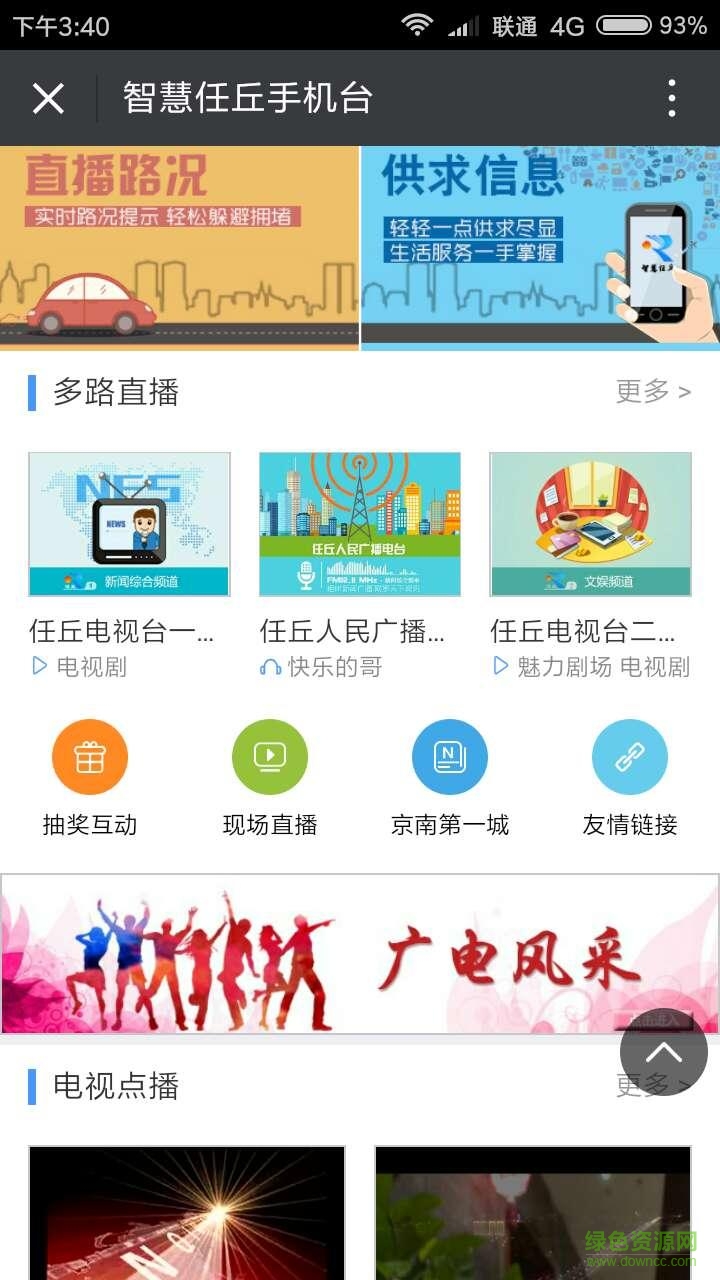The height and width of the screenshot is (1280, 720).
Task: Open the overflow menu (three dots) at top right
Action: [671, 98]
